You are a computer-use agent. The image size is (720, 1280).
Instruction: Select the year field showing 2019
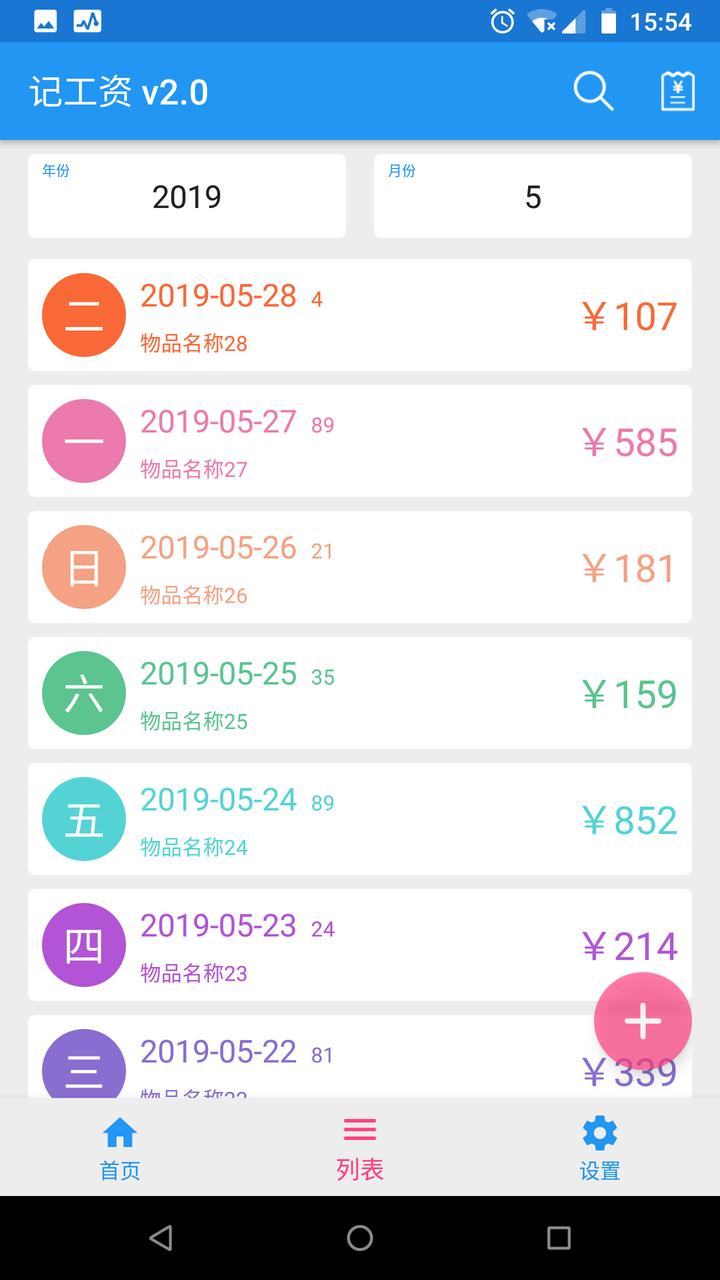tap(187, 196)
